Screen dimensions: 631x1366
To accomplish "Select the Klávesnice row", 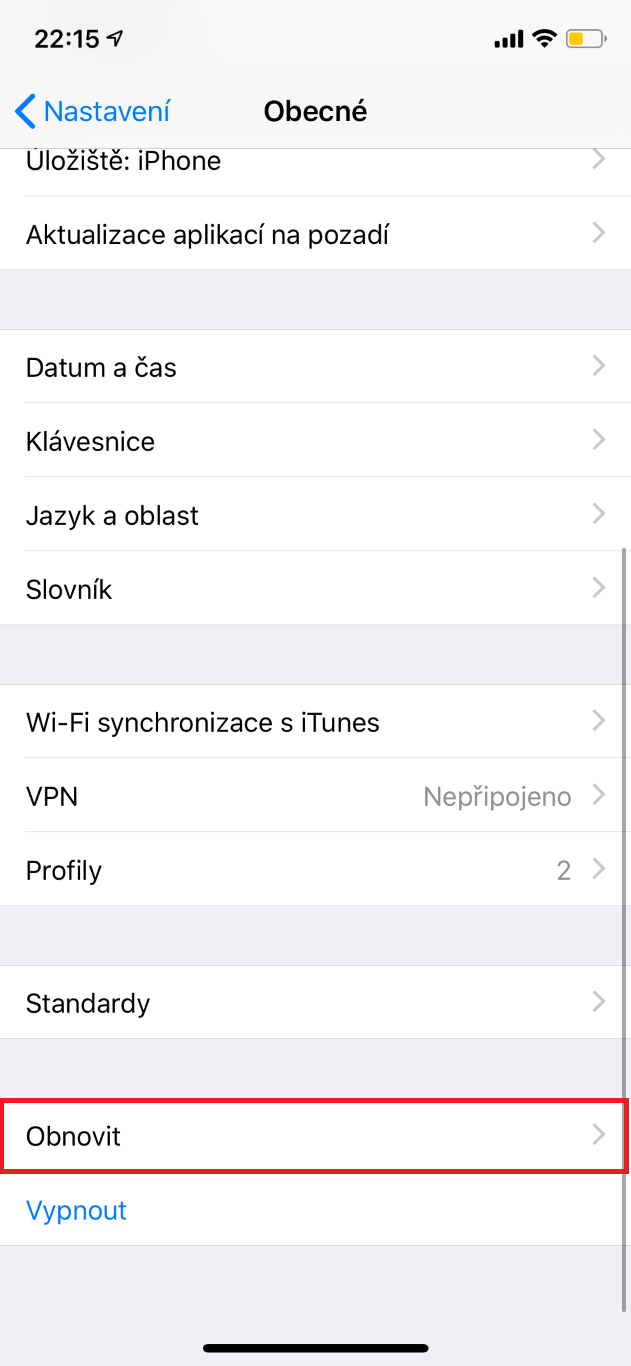I will [x=315, y=441].
